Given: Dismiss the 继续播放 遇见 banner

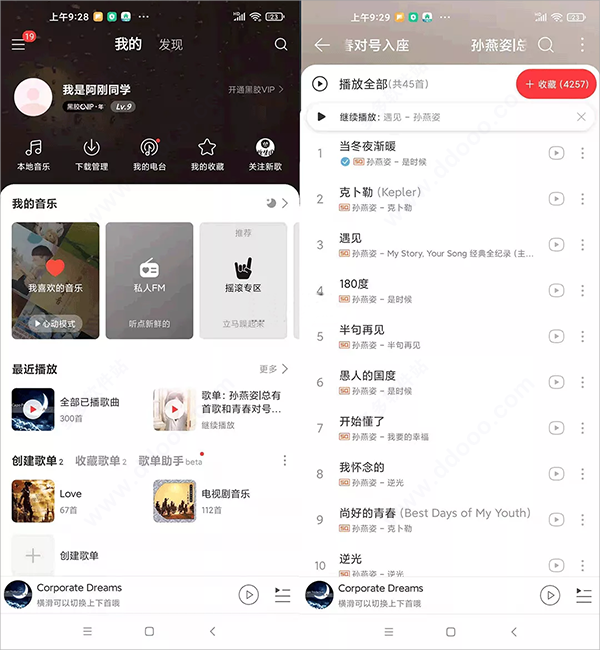Looking at the screenshot, I should 581,117.
